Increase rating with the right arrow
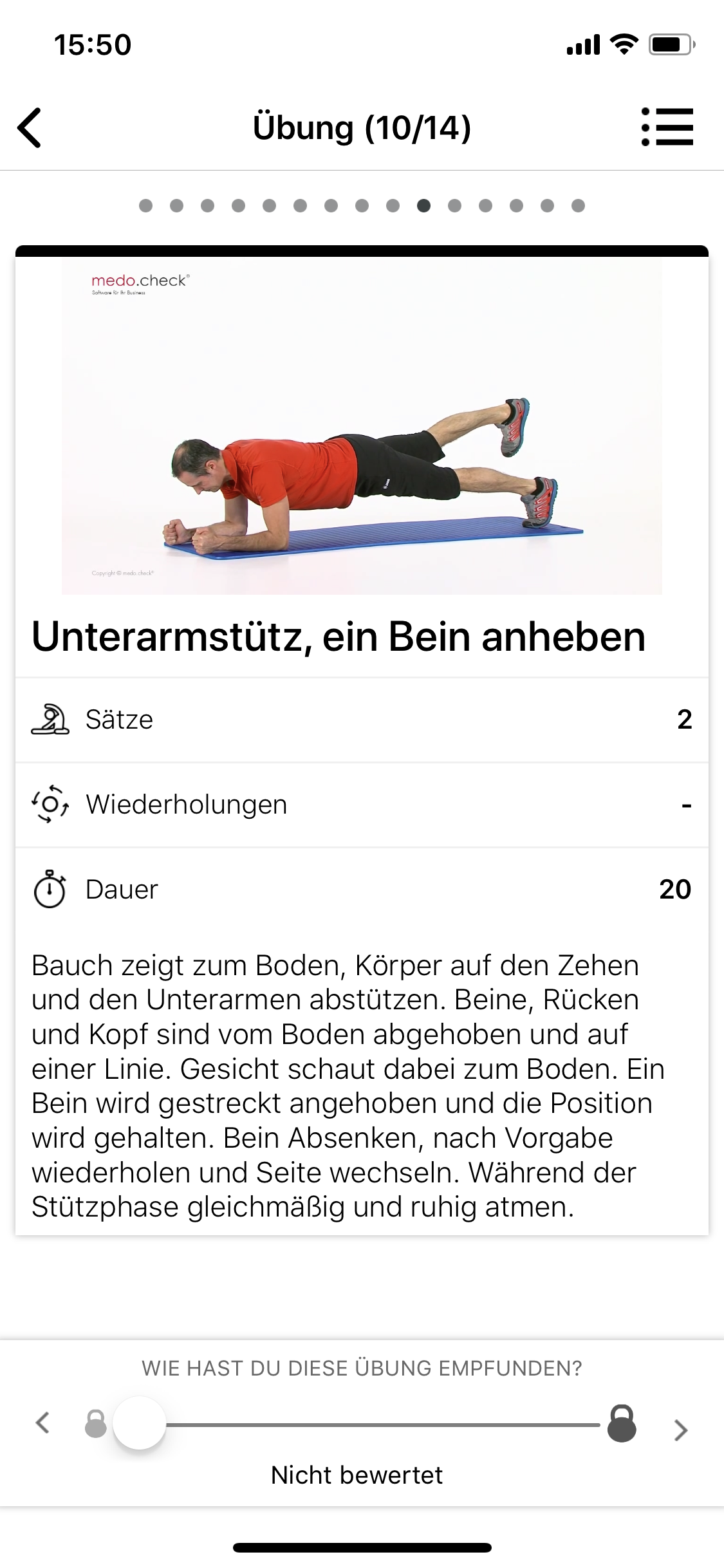The width and height of the screenshot is (724, 1568). pyautogui.click(x=680, y=1429)
